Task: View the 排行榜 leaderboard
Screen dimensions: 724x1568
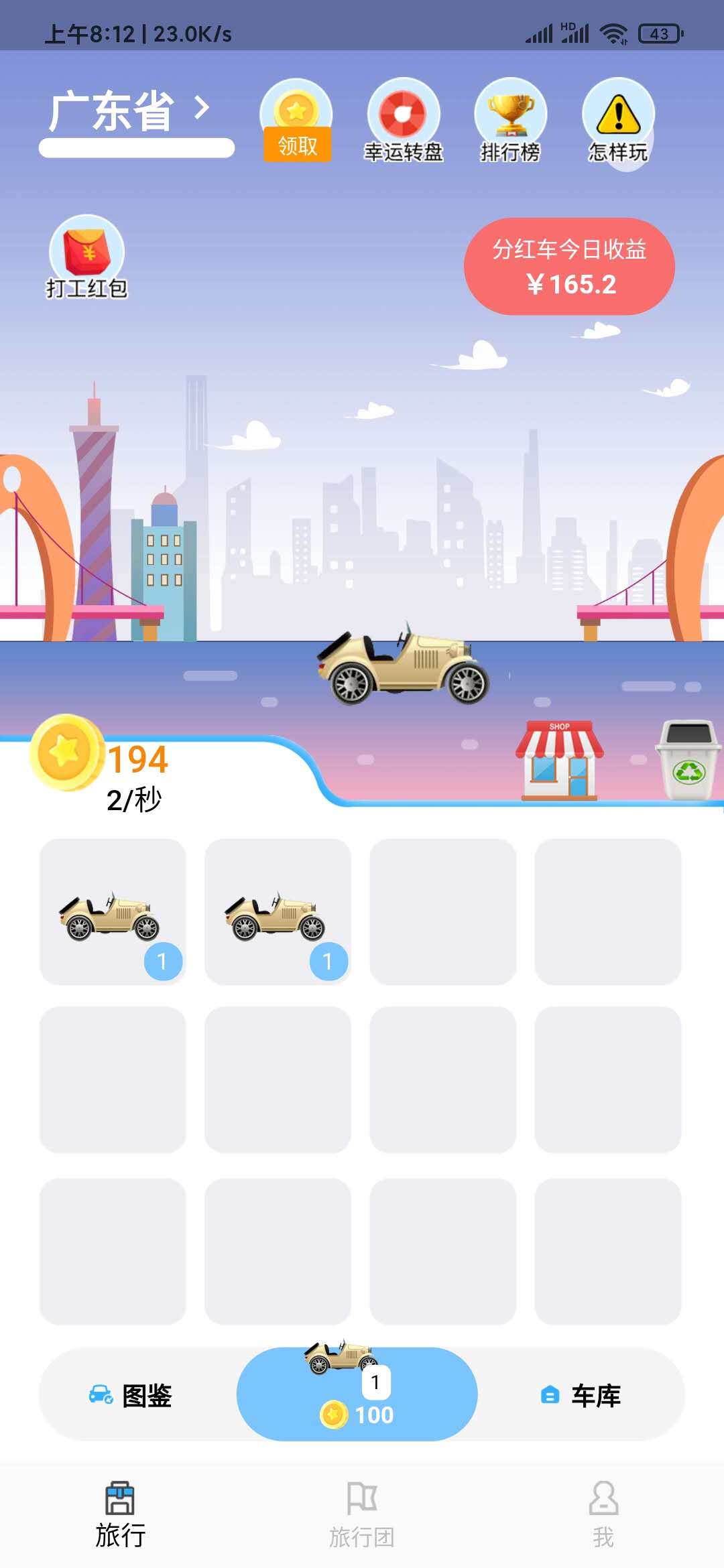Action: pos(511,122)
